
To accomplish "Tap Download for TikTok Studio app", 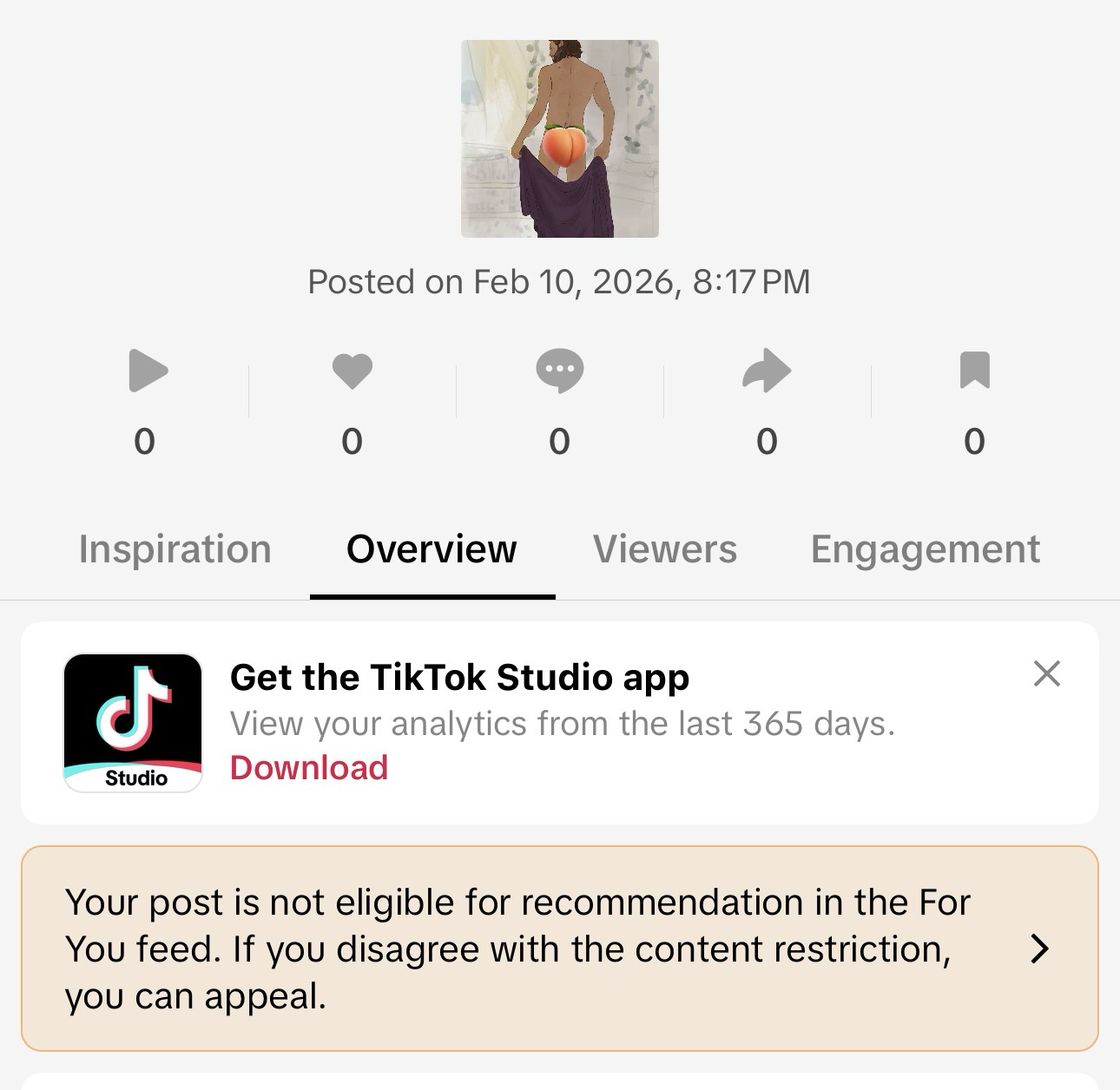I will (308, 768).
